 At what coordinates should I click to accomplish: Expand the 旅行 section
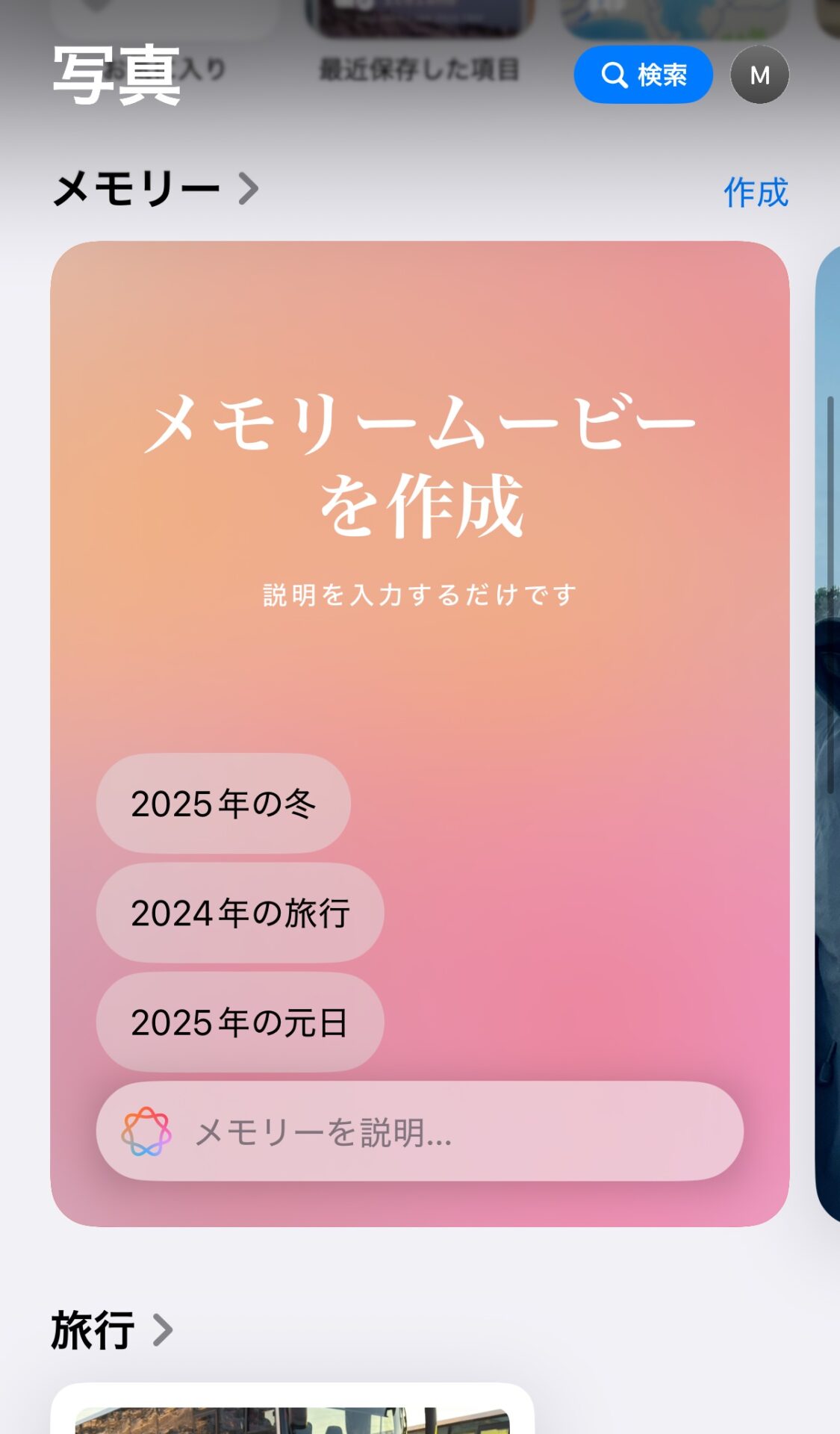pyautogui.click(x=112, y=1330)
